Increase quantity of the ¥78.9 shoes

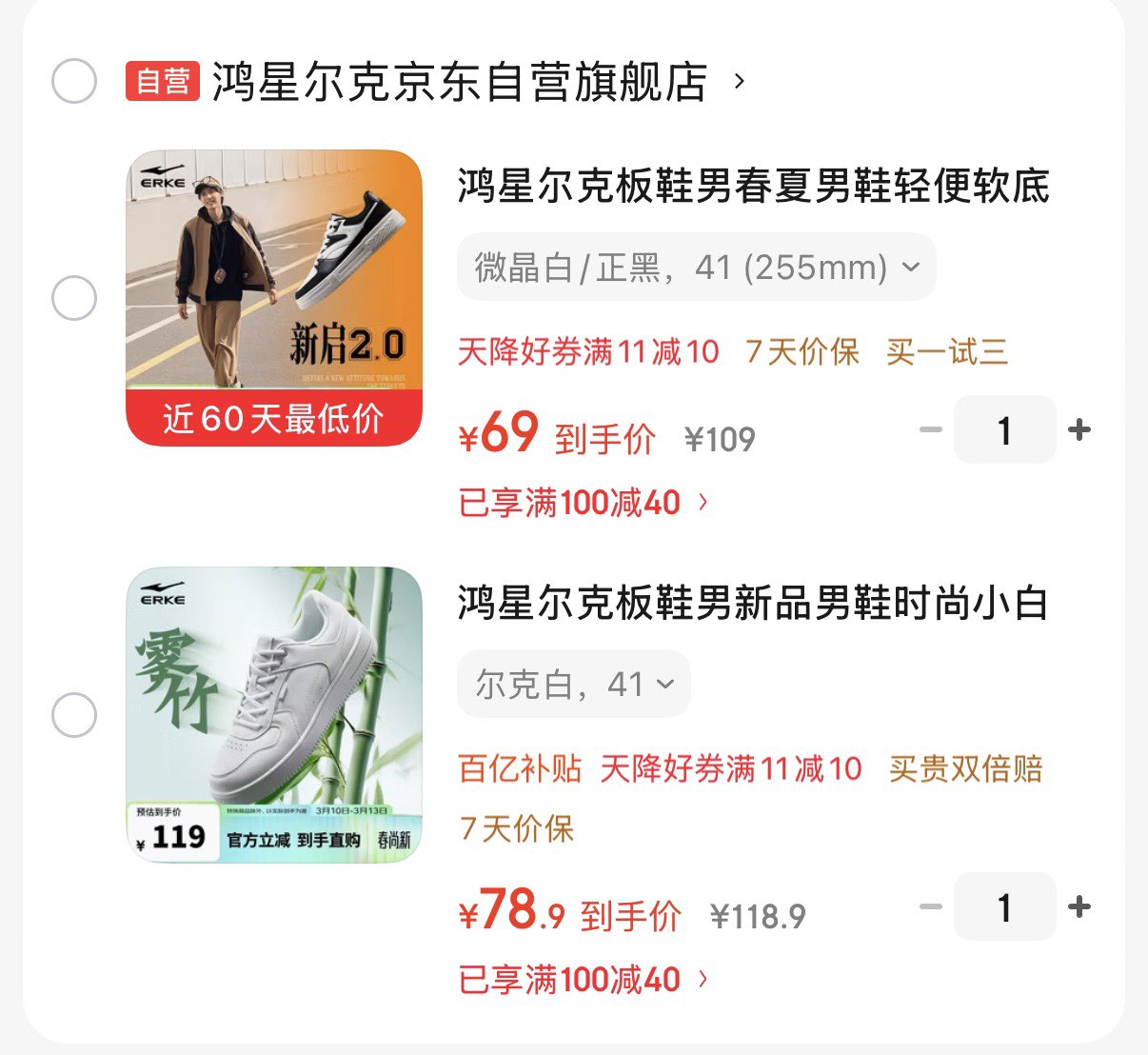pyautogui.click(x=1079, y=907)
